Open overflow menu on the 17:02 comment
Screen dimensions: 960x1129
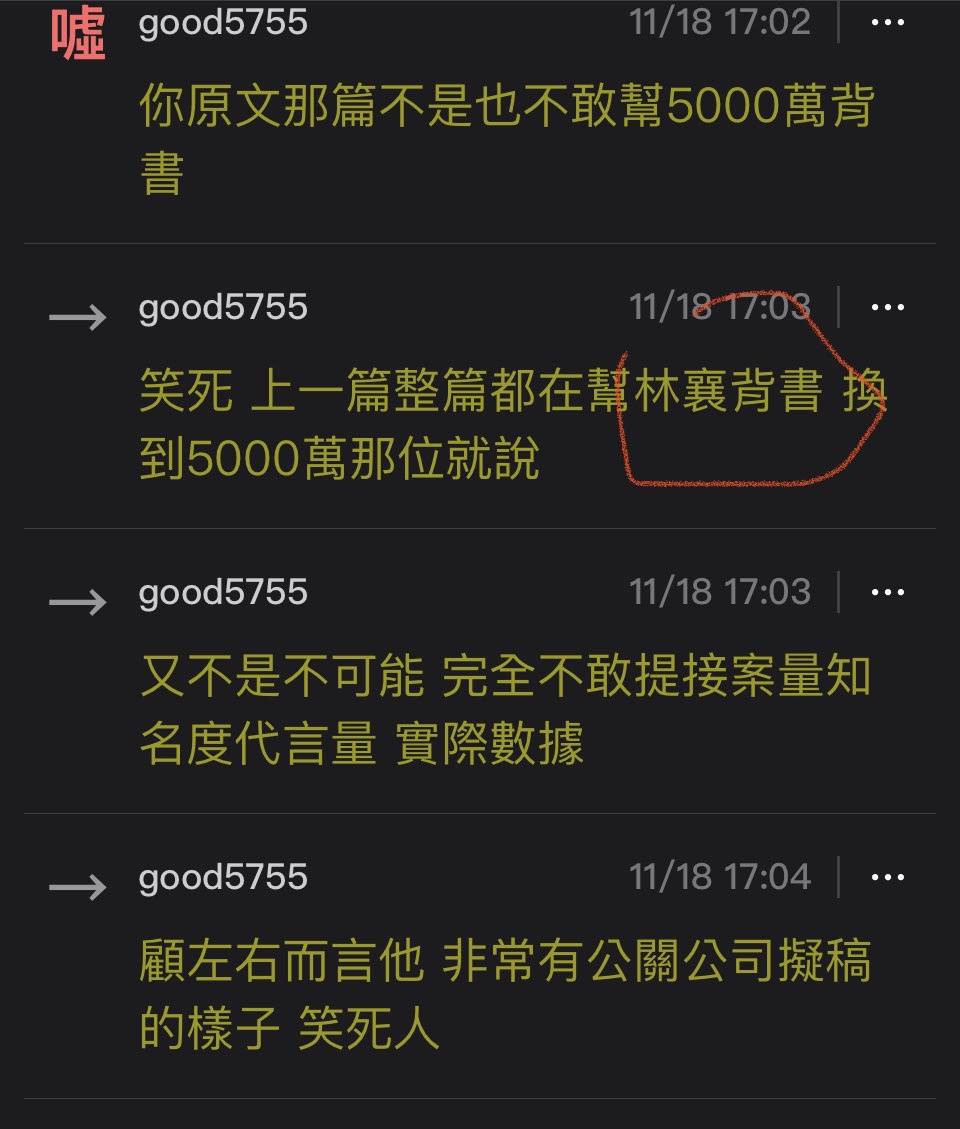[x=887, y=23]
